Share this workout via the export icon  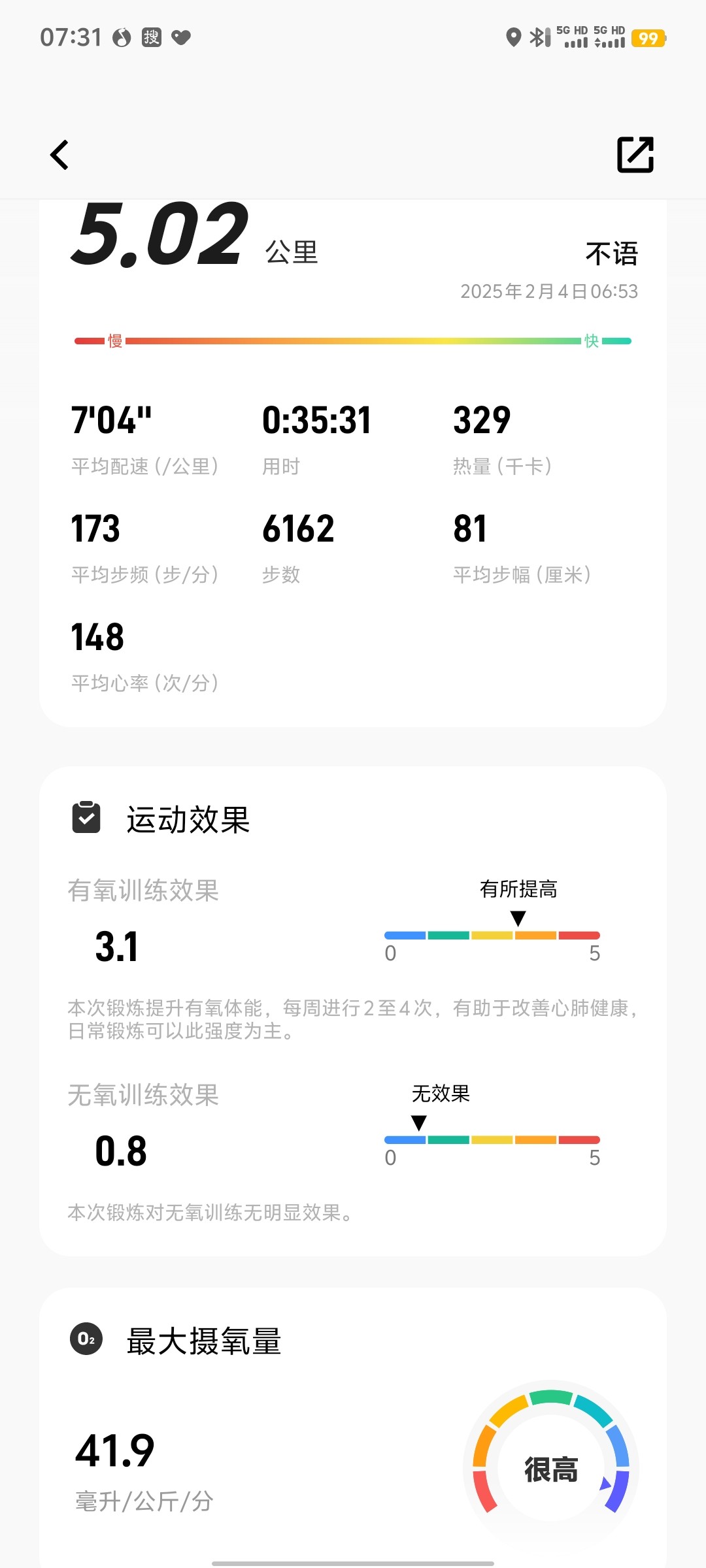[635, 155]
